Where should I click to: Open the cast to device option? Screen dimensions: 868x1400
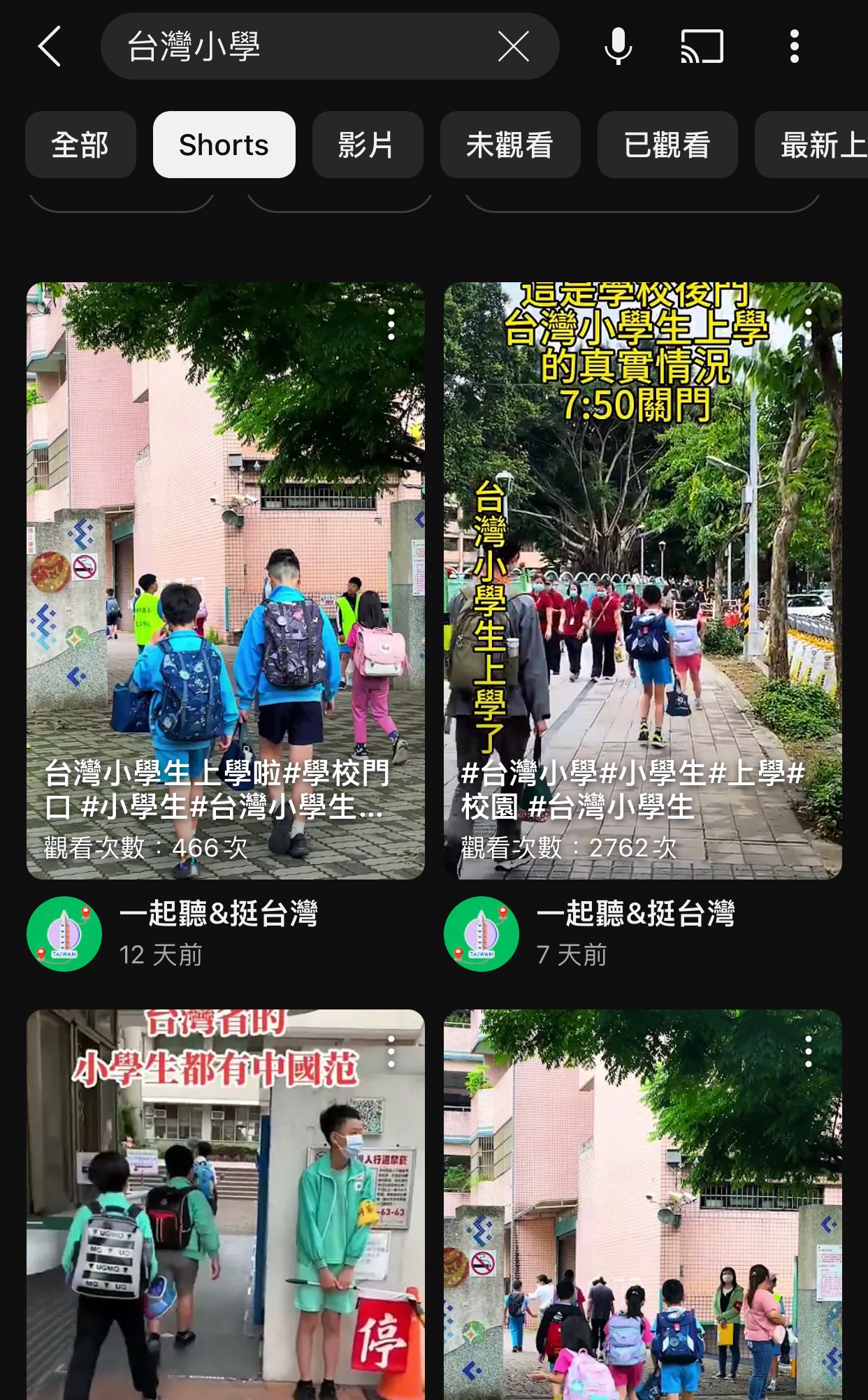coord(702,47)
